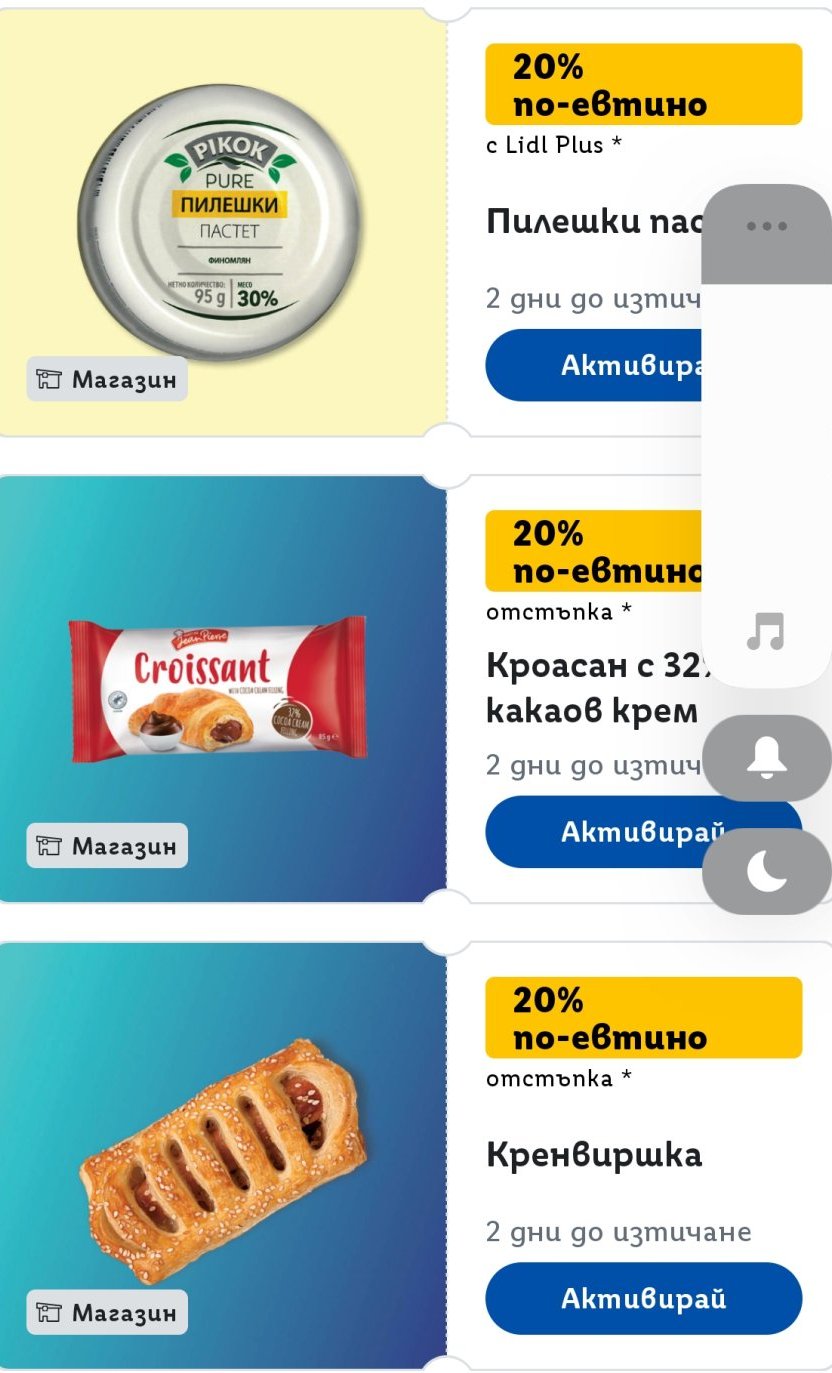Tap the bell ringer mode button

[x=767, y=759]
